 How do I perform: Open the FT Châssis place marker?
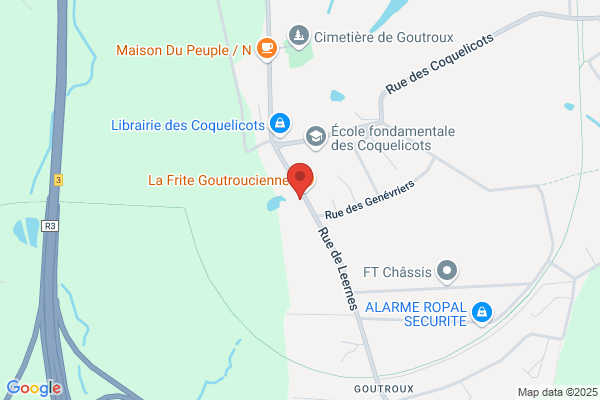(447, 272)
